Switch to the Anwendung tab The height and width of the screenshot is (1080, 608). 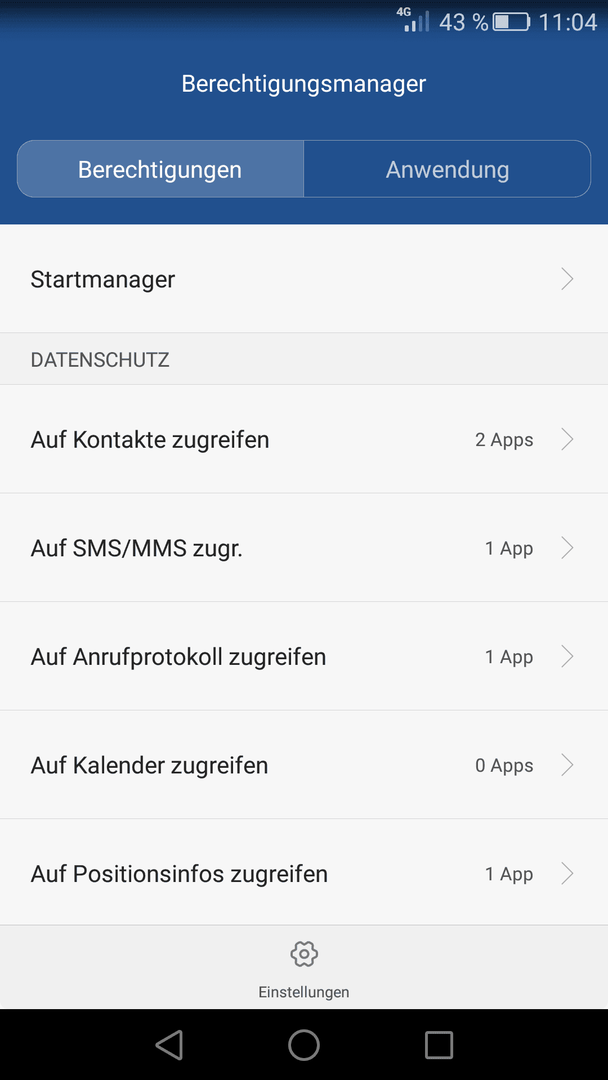click(x=447, y=169)
